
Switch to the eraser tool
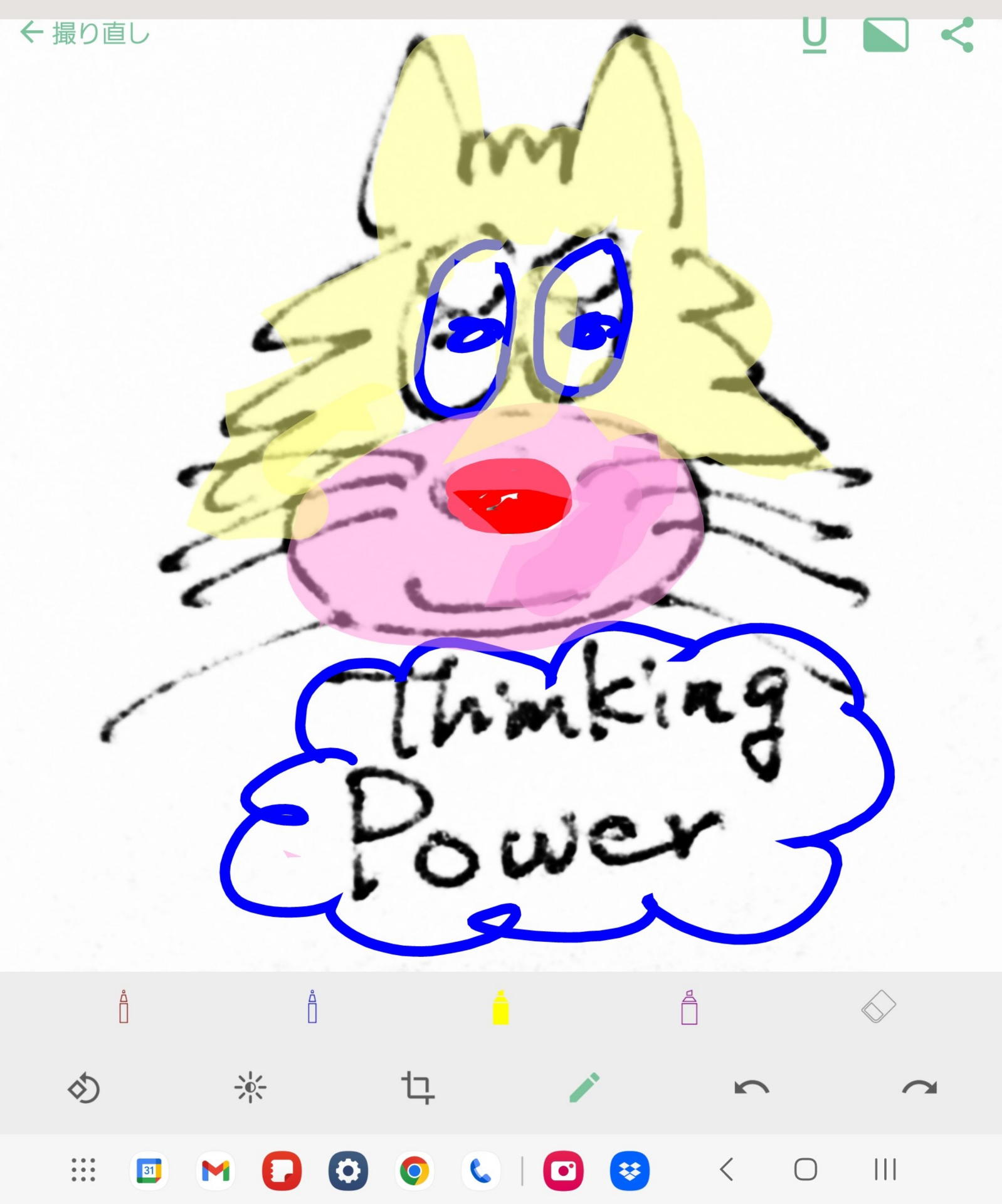click(878, 1006)
